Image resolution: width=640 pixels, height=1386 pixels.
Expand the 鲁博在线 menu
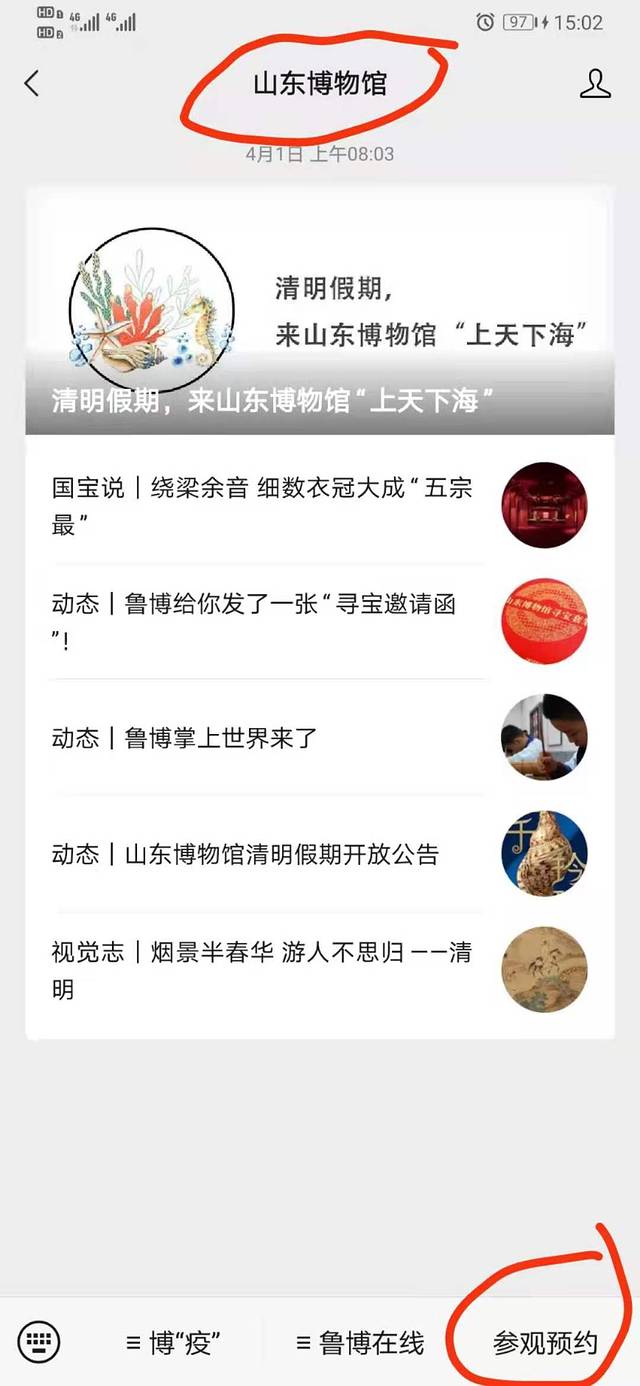[360, 1342]
